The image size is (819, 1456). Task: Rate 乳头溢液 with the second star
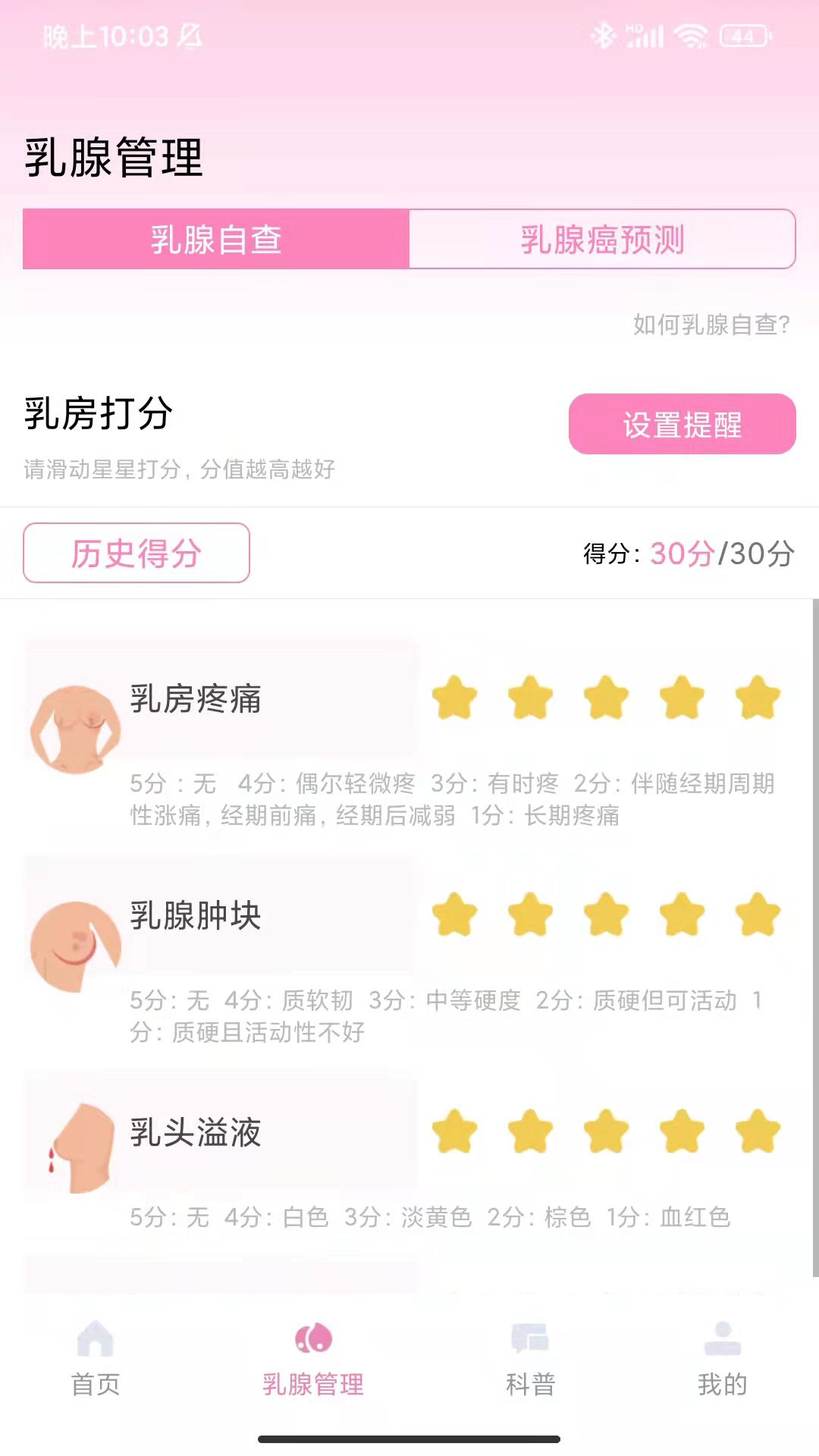point(530,1131)
